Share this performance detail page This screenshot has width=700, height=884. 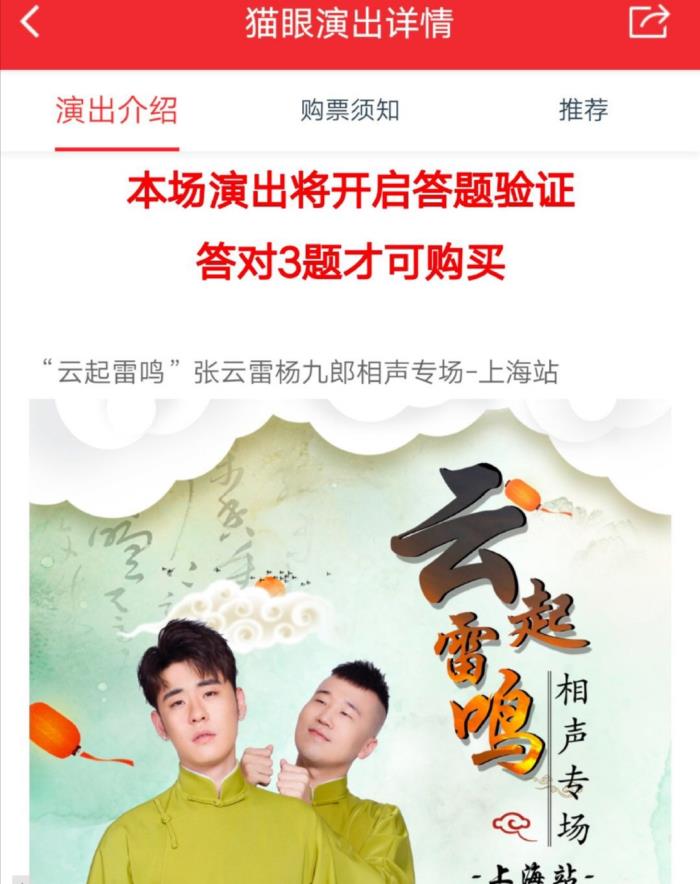point(648,22)
